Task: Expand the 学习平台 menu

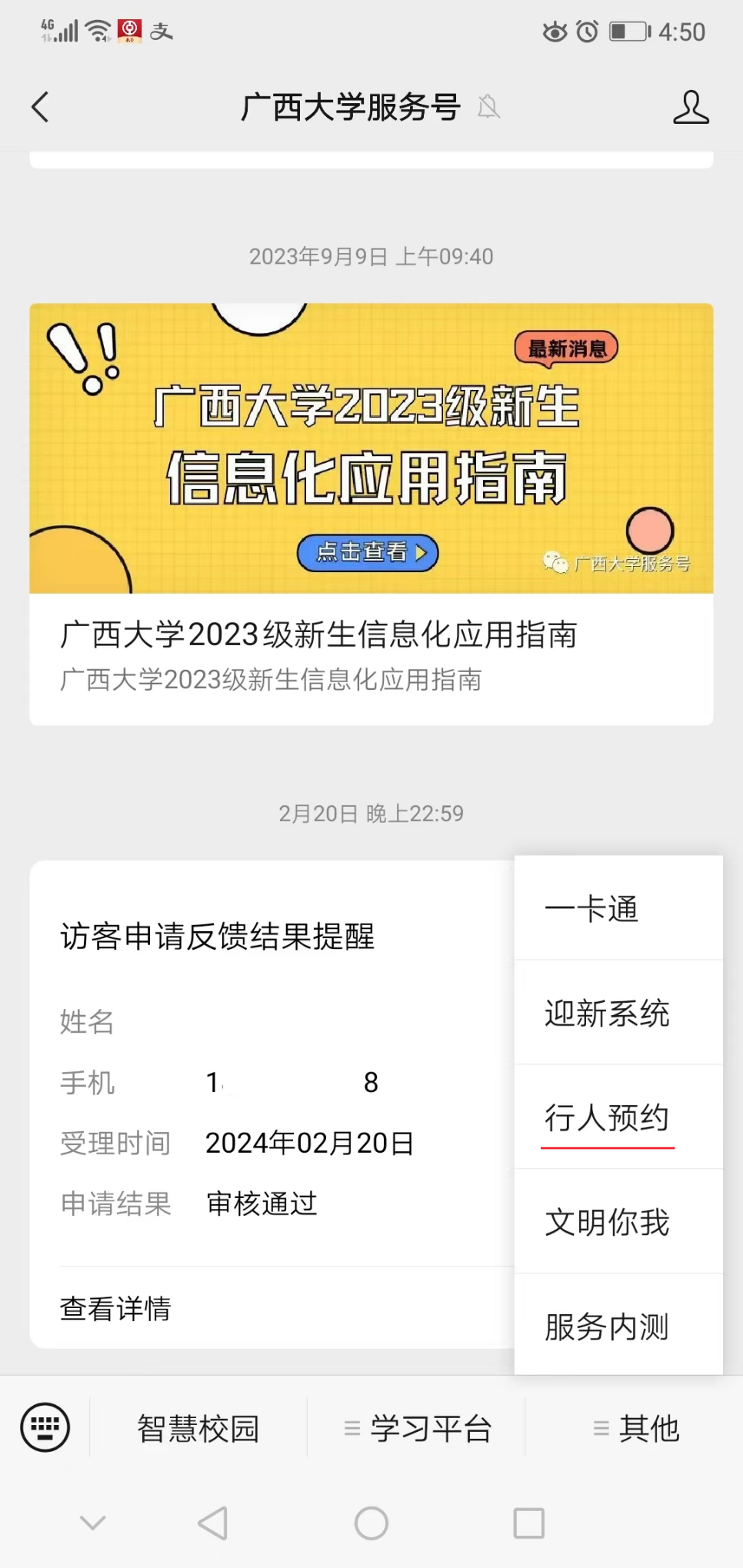Action: click(418, 1429)
